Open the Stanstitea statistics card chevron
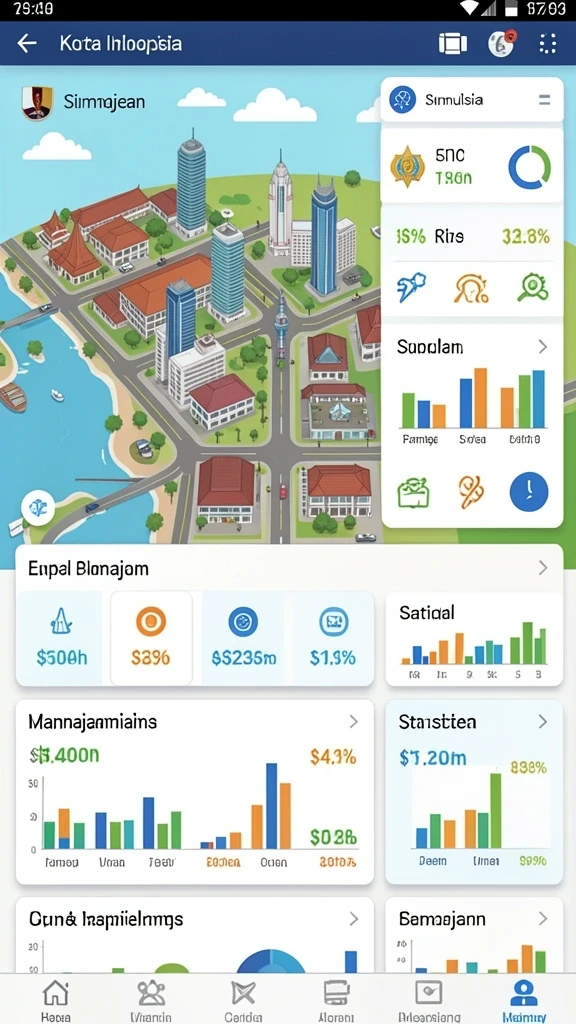The width and height of the screenshot is (576, 1024). 543,722
